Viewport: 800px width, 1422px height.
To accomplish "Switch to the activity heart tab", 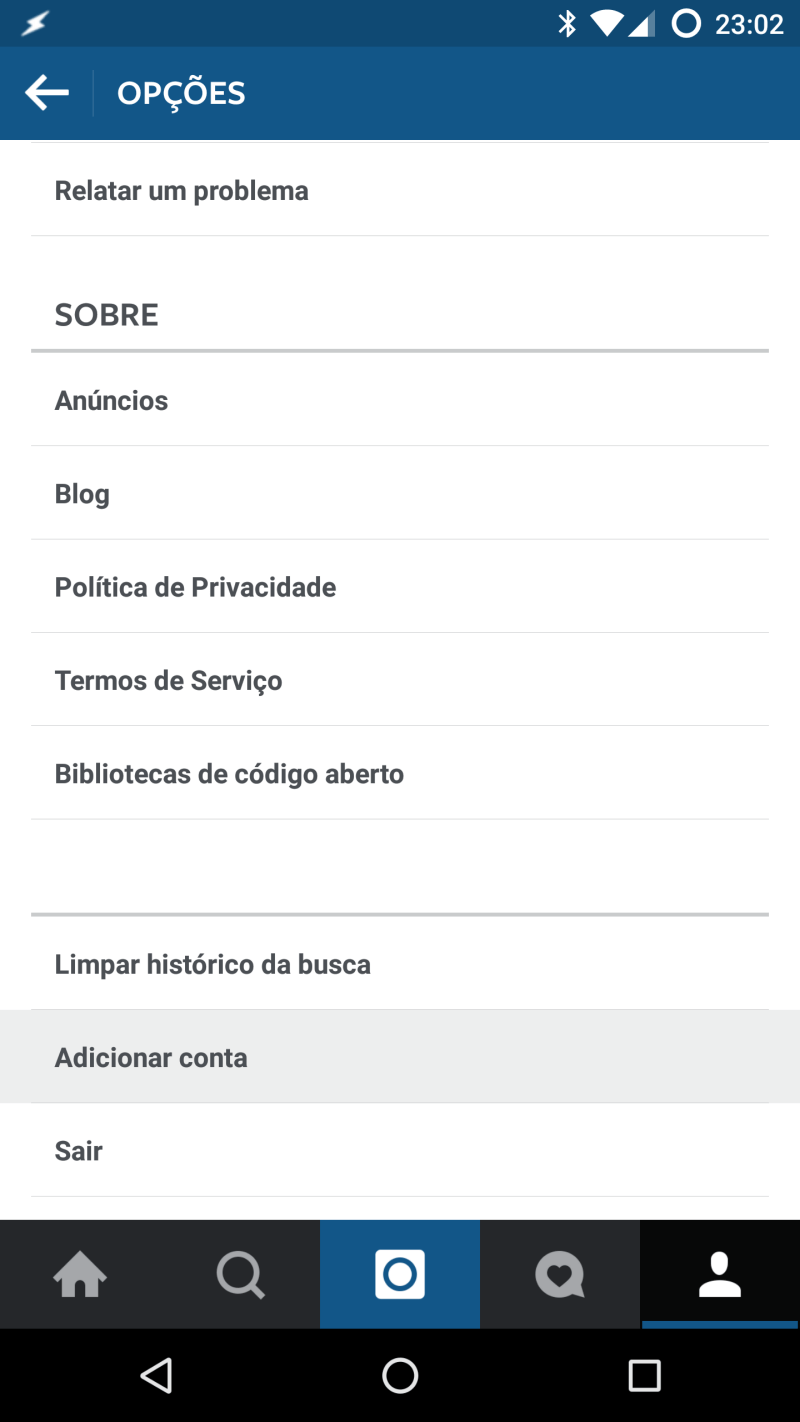I will (x=560, y=1275).
